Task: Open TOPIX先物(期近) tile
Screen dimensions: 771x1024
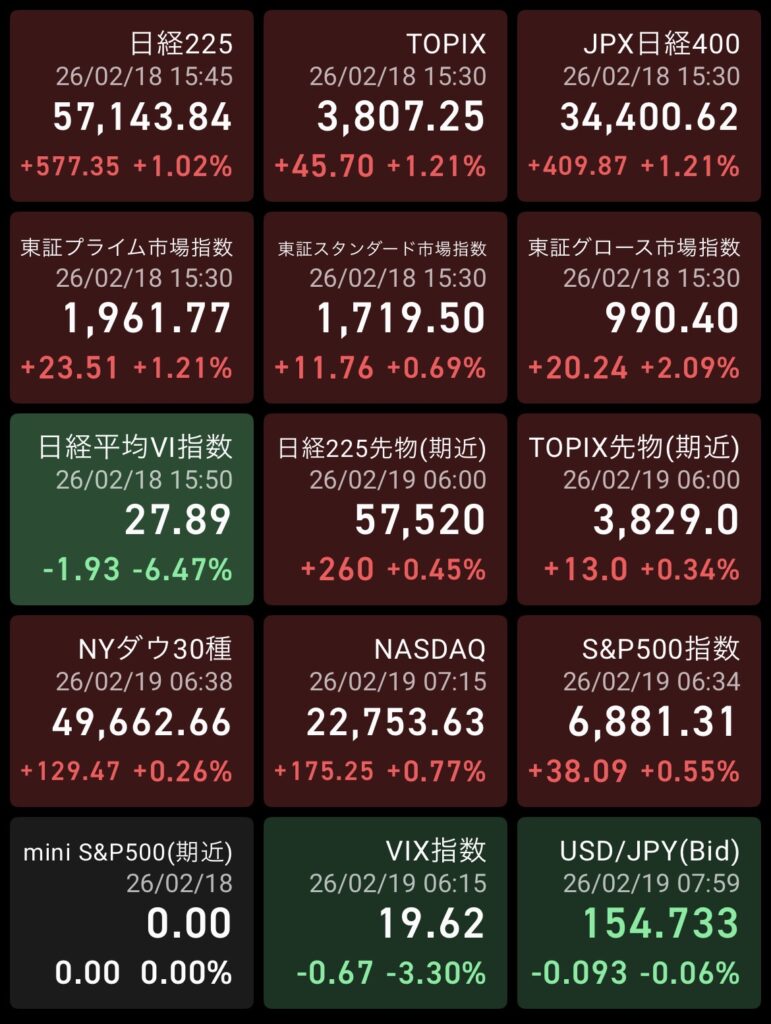Action: (639, 510)
